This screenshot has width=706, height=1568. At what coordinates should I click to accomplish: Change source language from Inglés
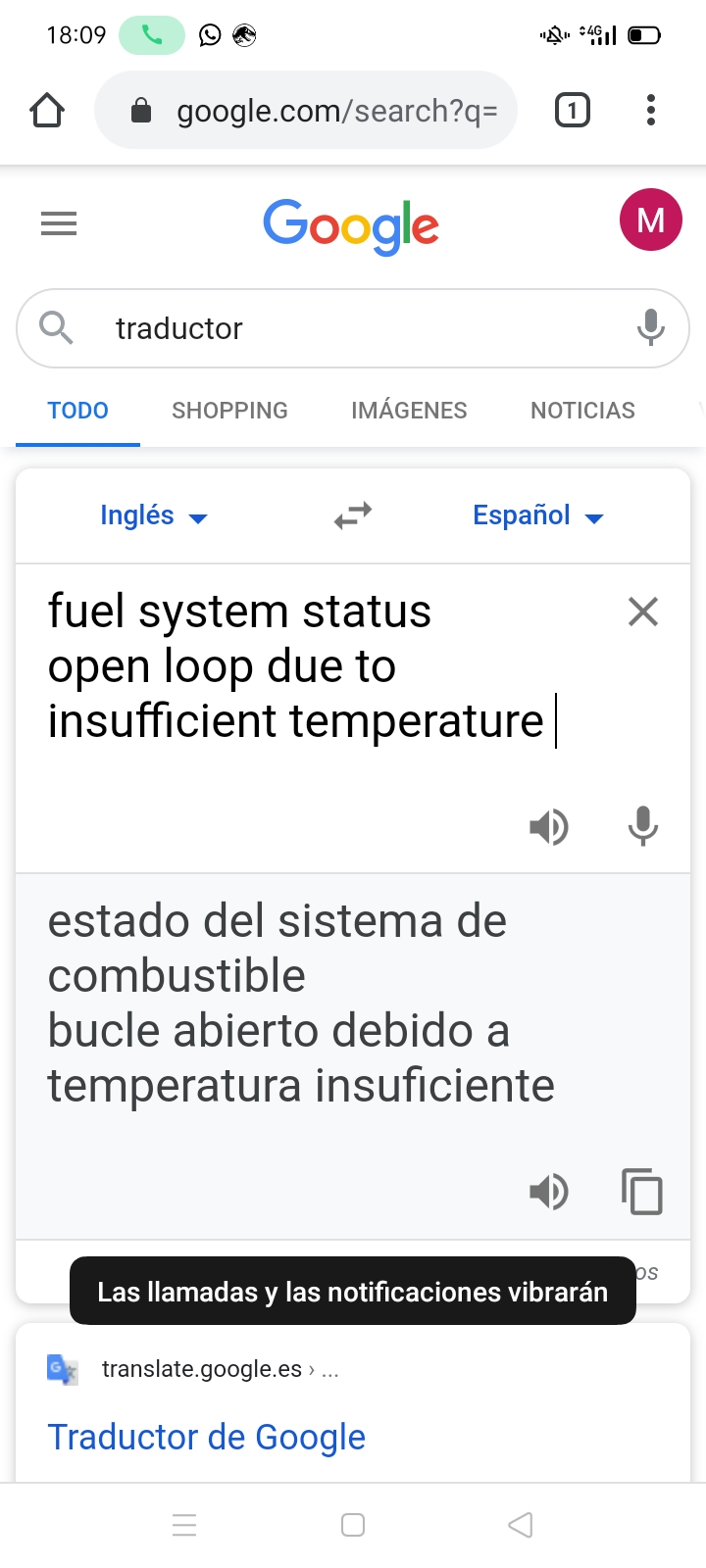(x=154, y=515)
